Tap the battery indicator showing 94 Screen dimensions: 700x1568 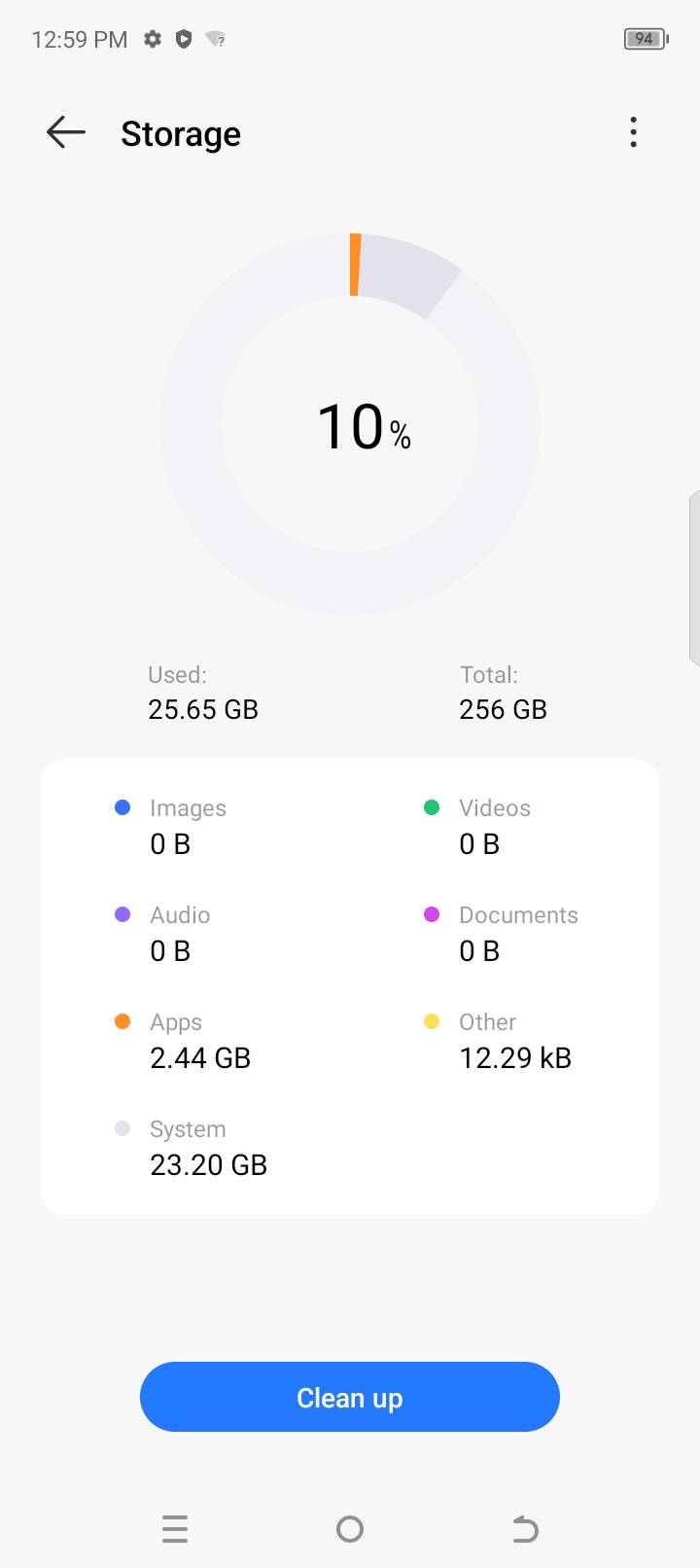coord(645,38)
